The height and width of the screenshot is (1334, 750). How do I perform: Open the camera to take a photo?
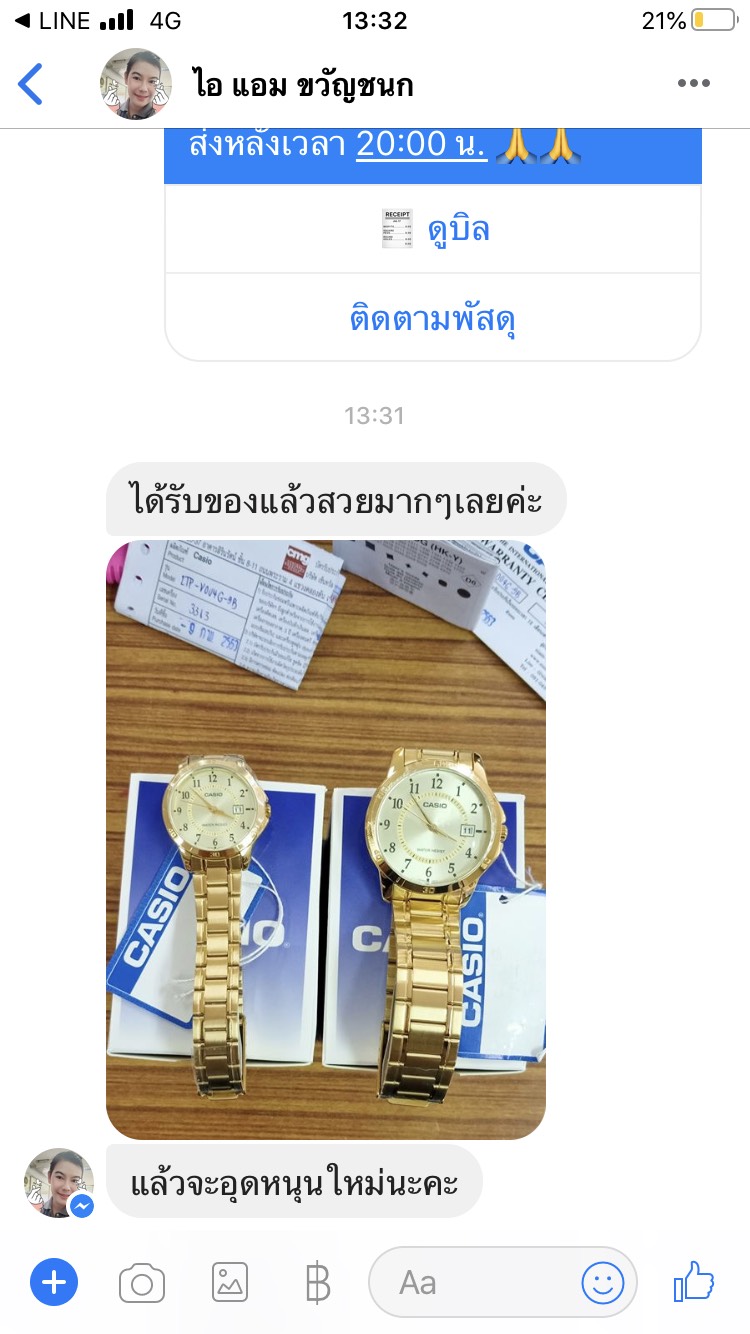(x=142, y=1283)
